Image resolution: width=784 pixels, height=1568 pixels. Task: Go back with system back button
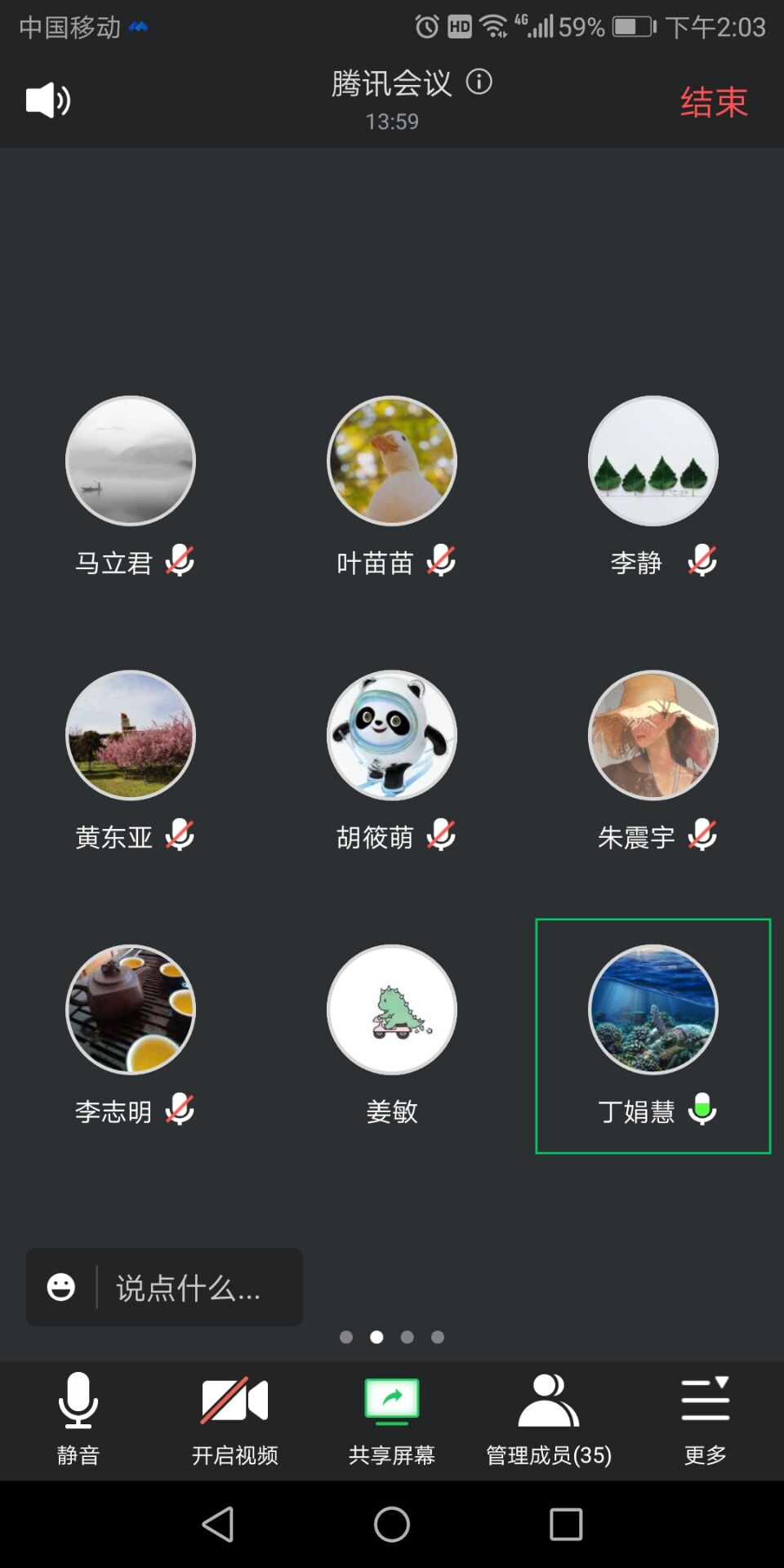[x=218, y=1524]
